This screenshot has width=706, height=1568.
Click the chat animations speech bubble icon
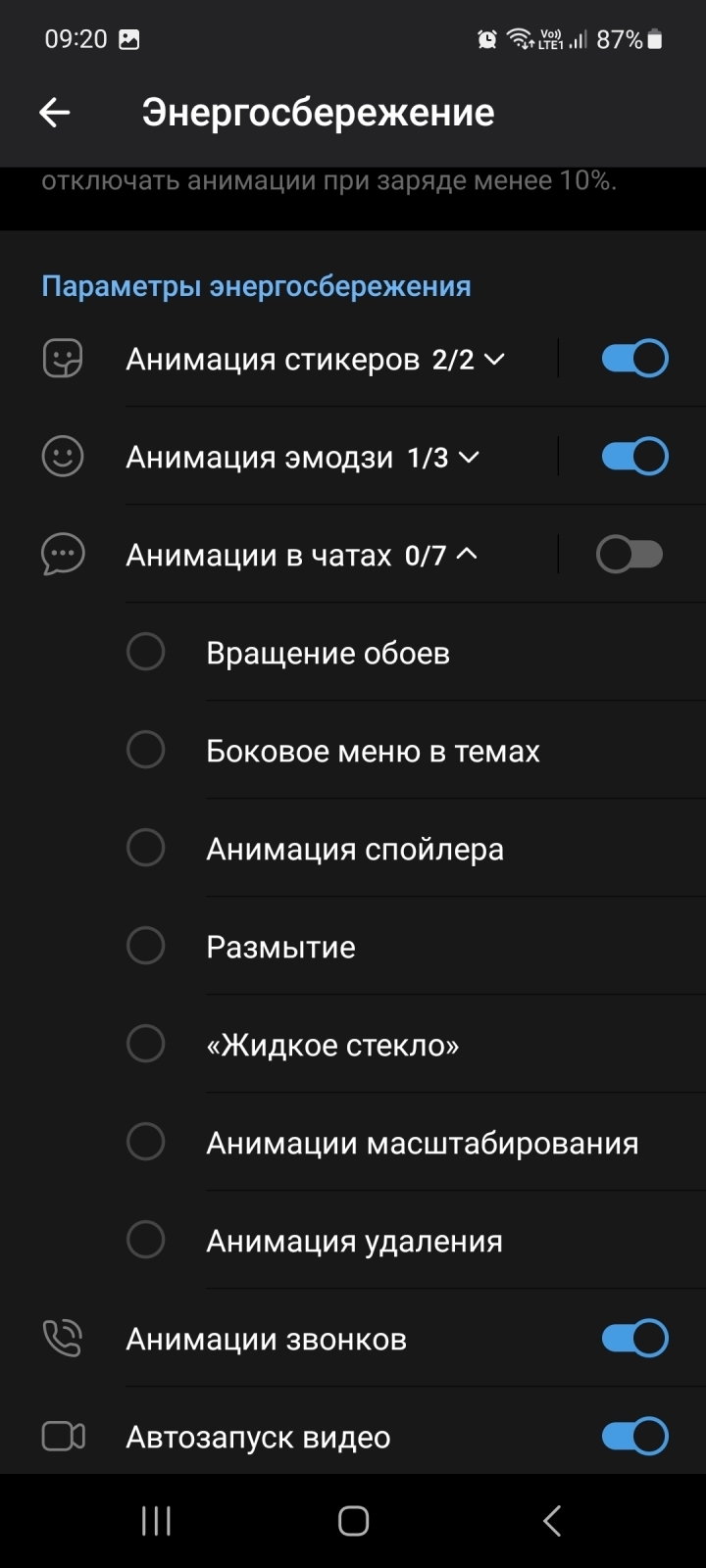63,554
